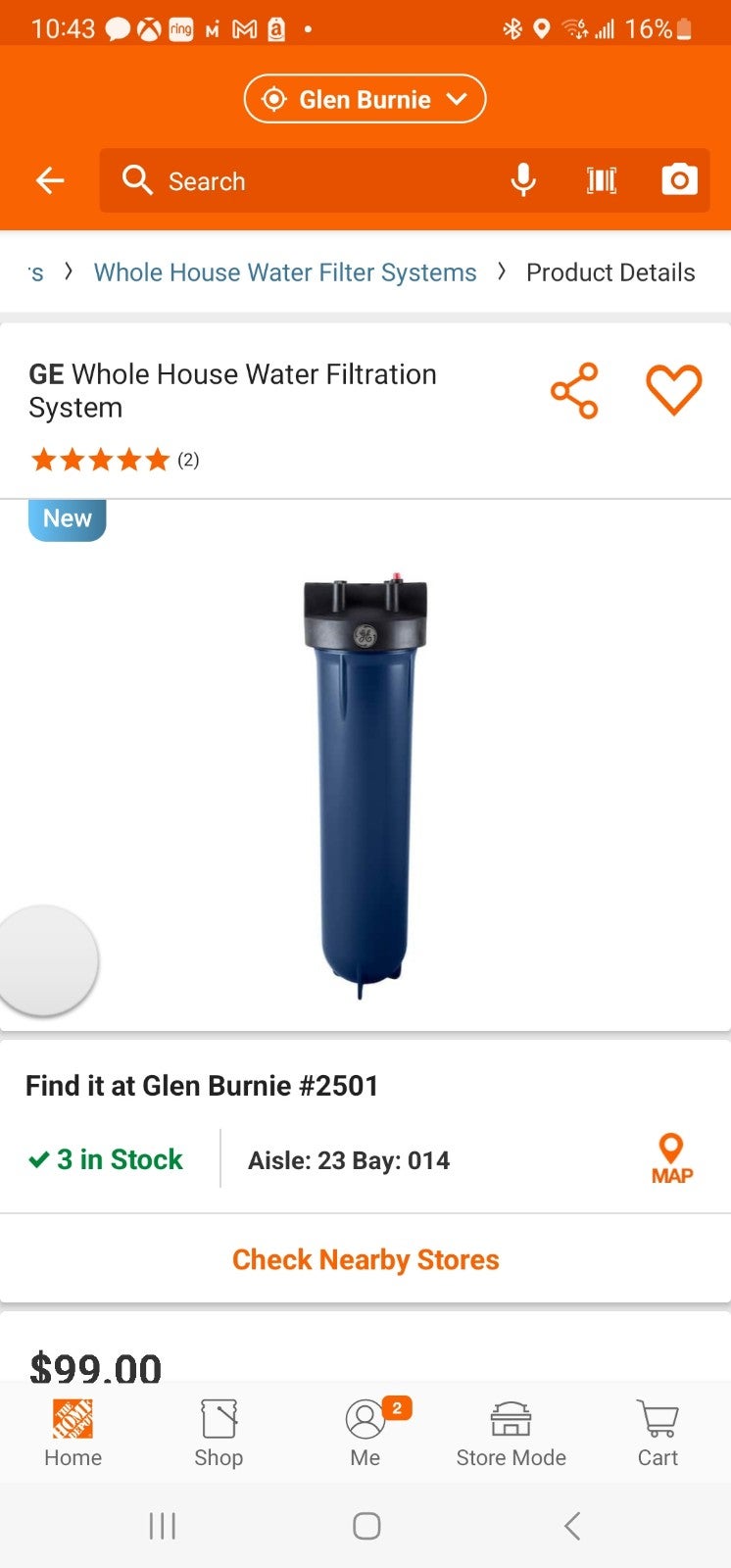The width and height of the screenshot is (731, 1568).
Task: Open the Glen Burnie store selector
Action: [365, 99]
